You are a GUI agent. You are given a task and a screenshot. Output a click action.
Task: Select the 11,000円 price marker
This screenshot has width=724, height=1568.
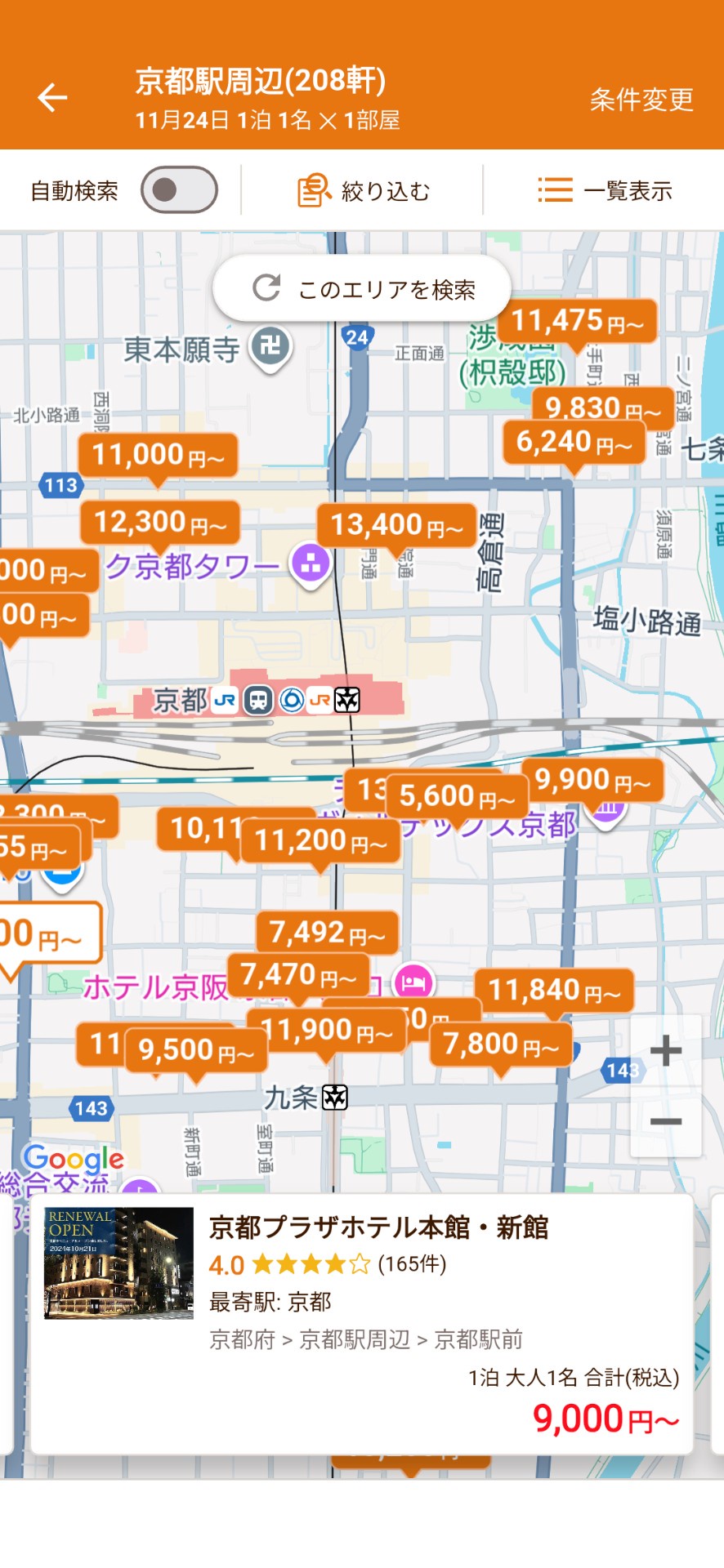(158, 455)
